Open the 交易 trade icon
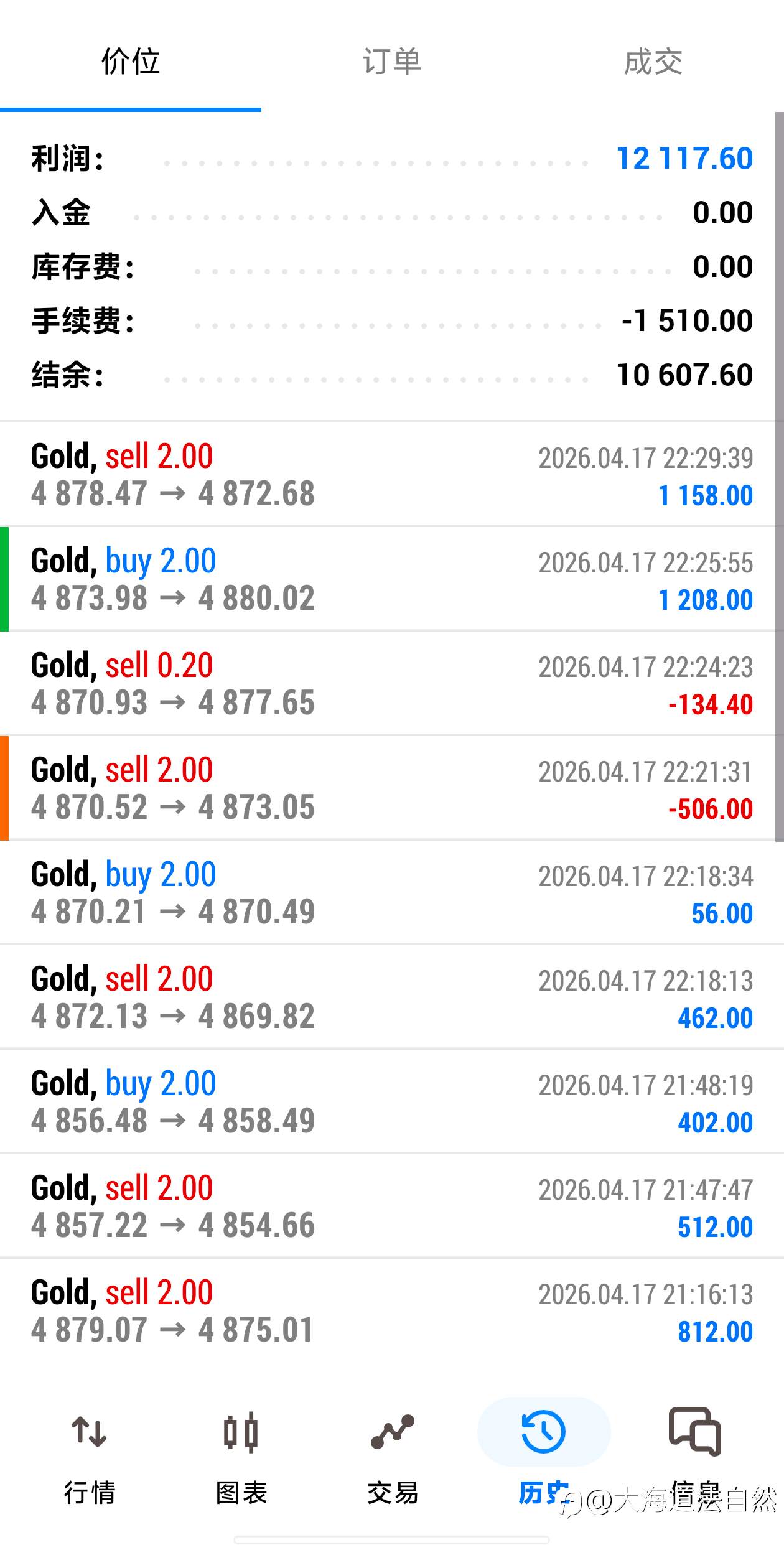This screenshot has width=784, height=1545. tap(392, 1431)
